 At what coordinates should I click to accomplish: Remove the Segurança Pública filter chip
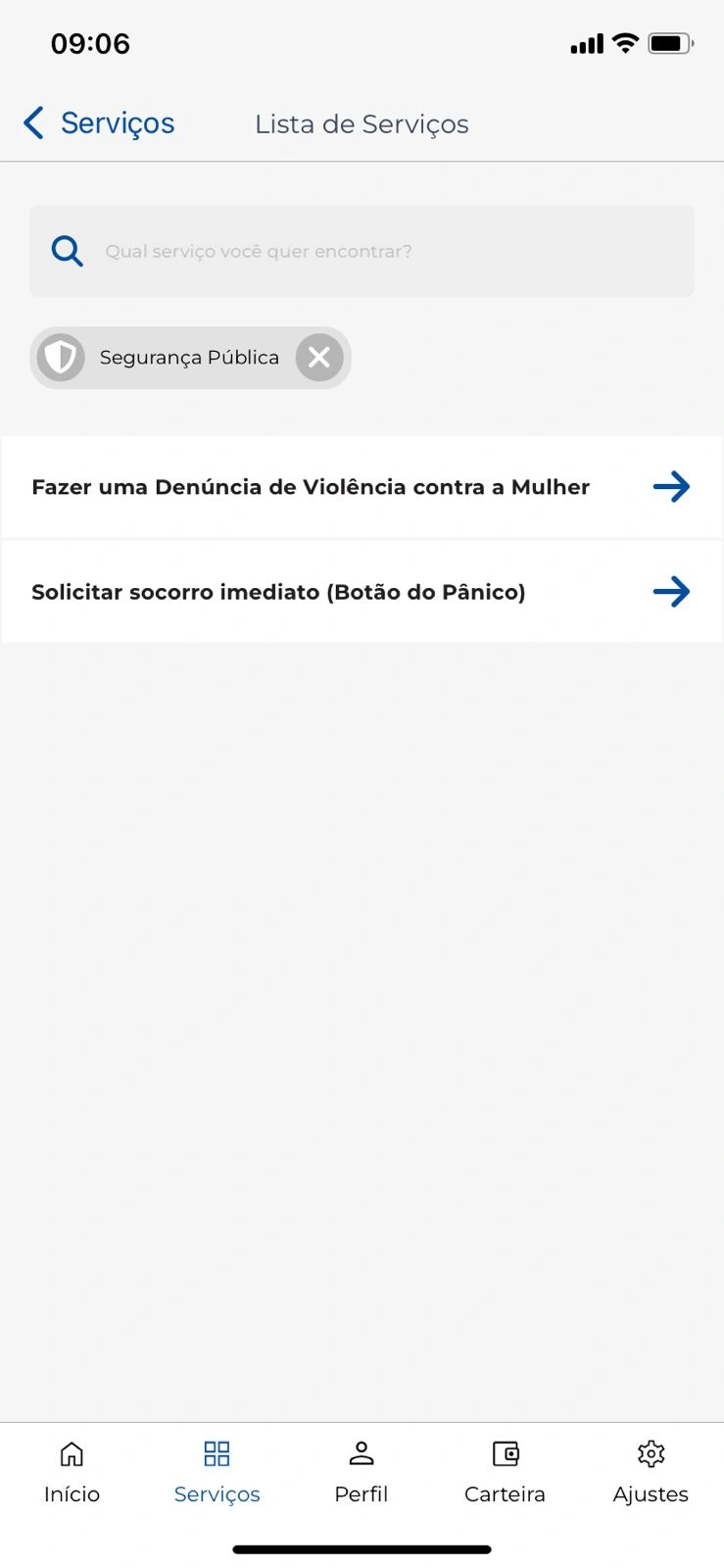[x=319, y=358]
